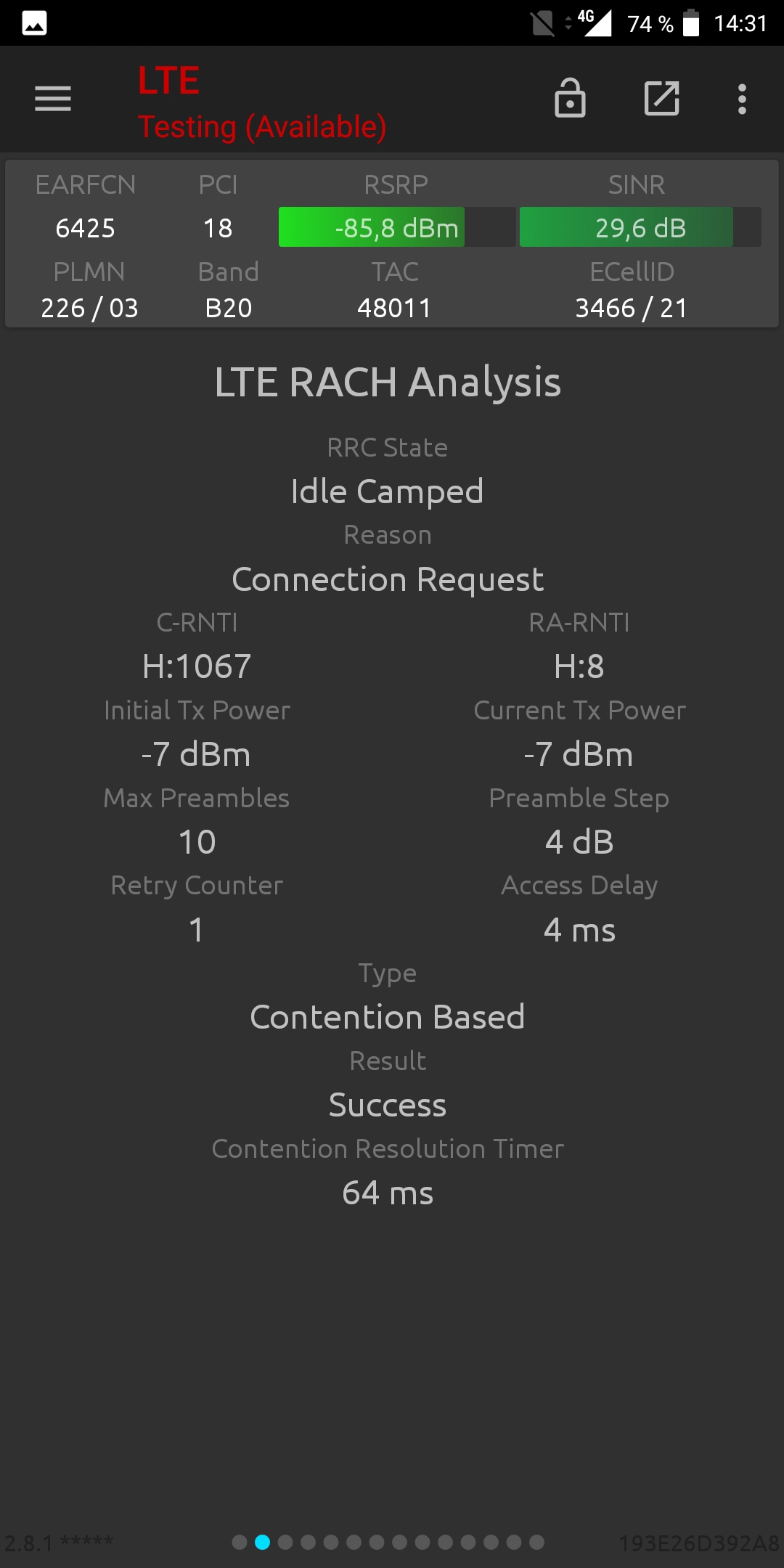Open the three-dot overflow menu

tap(742, 99)
